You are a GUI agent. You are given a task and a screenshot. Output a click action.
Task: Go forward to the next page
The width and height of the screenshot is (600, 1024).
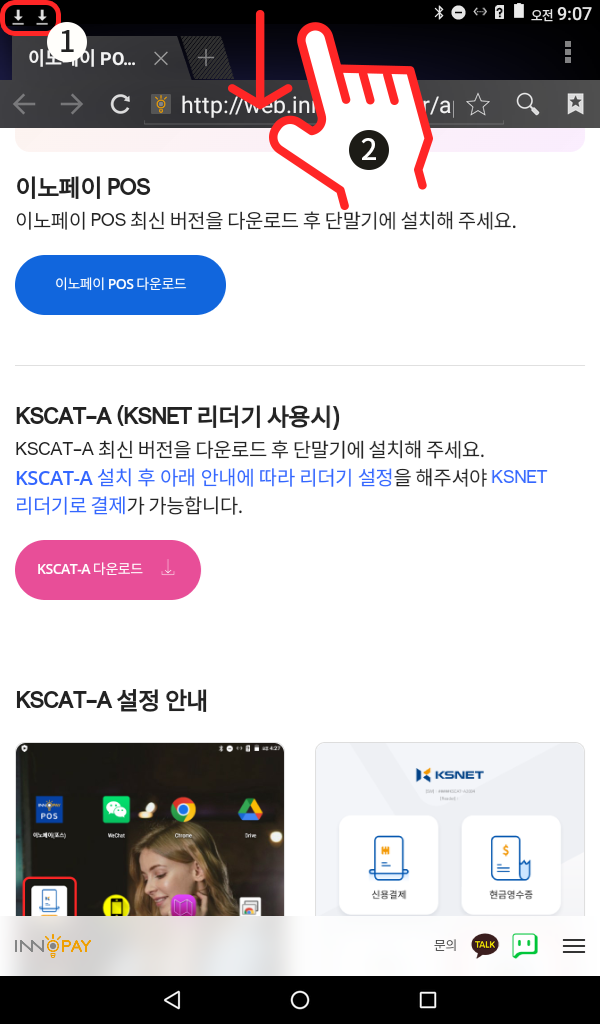(72, 104)
